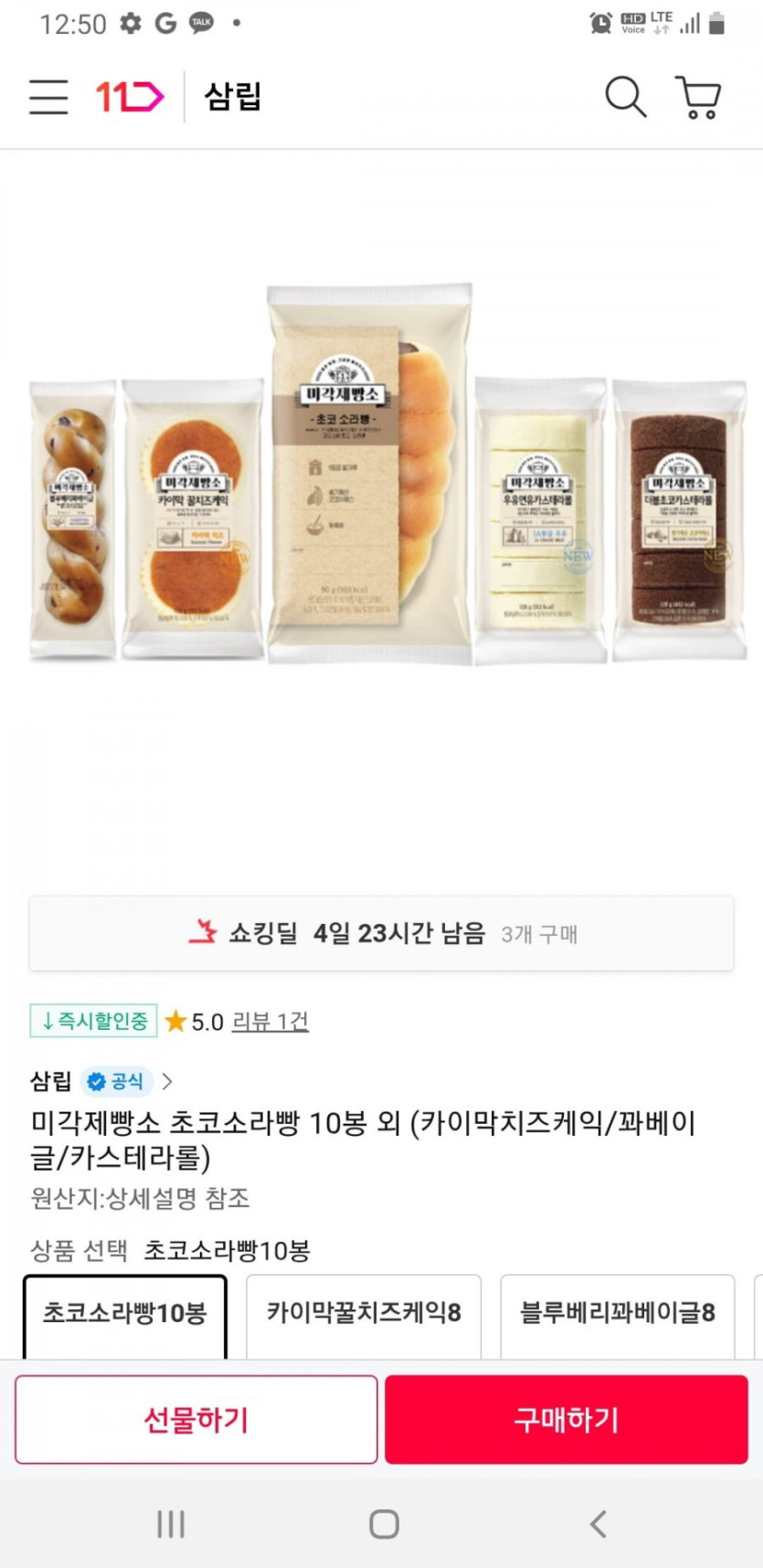Tap 선물하기 to send as gift
The image size is (763, 1568).
pos(196,1419)
